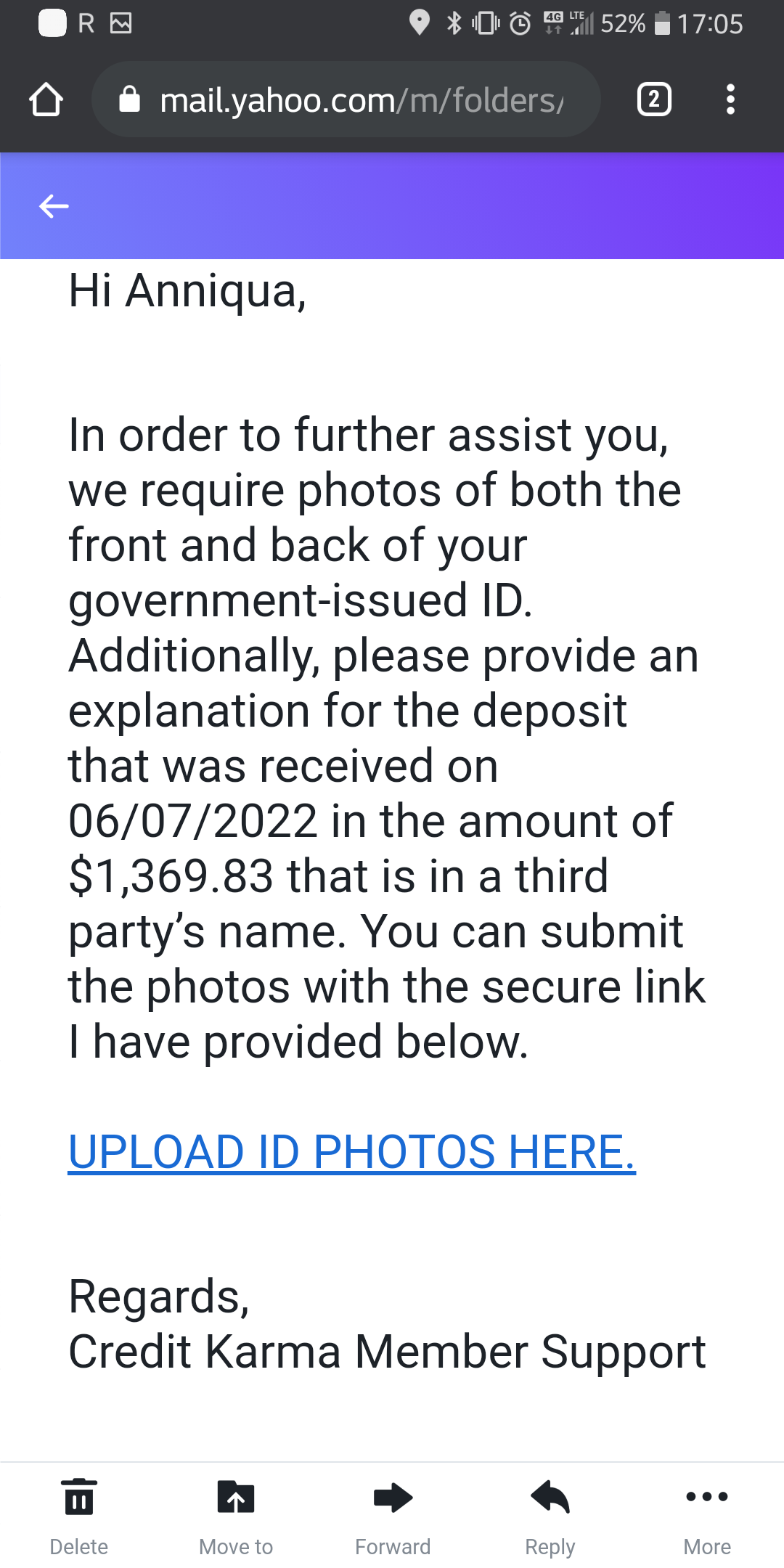Tap the Forward arrow icon

coord(392,1497)
